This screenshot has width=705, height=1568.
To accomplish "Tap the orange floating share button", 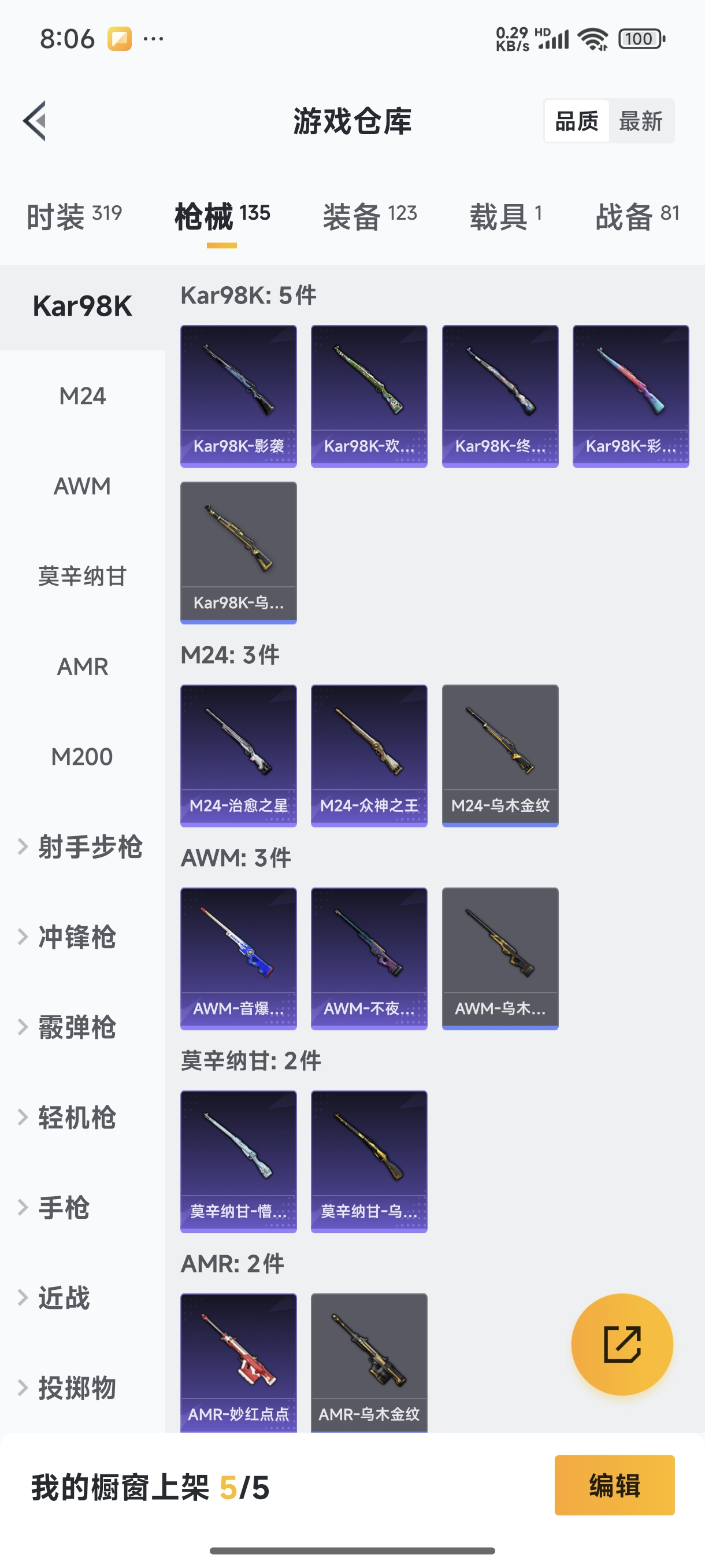I will click(622, 1344).
